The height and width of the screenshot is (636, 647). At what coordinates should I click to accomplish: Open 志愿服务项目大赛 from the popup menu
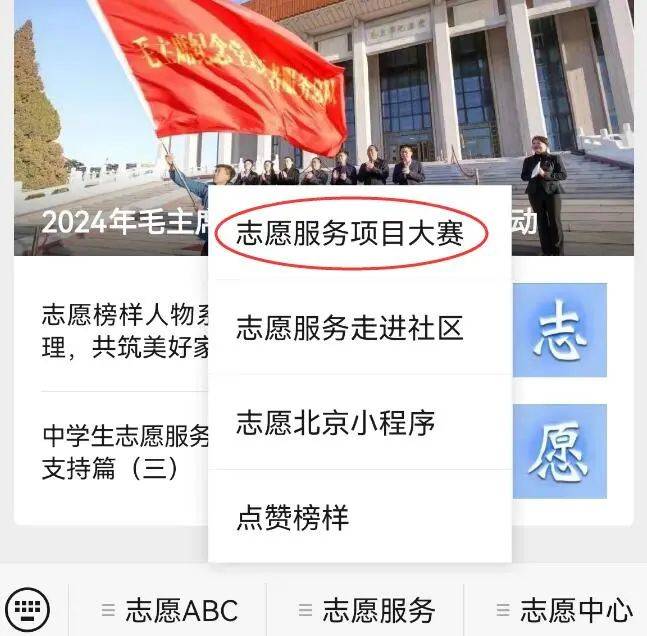[x=350, y=234]
